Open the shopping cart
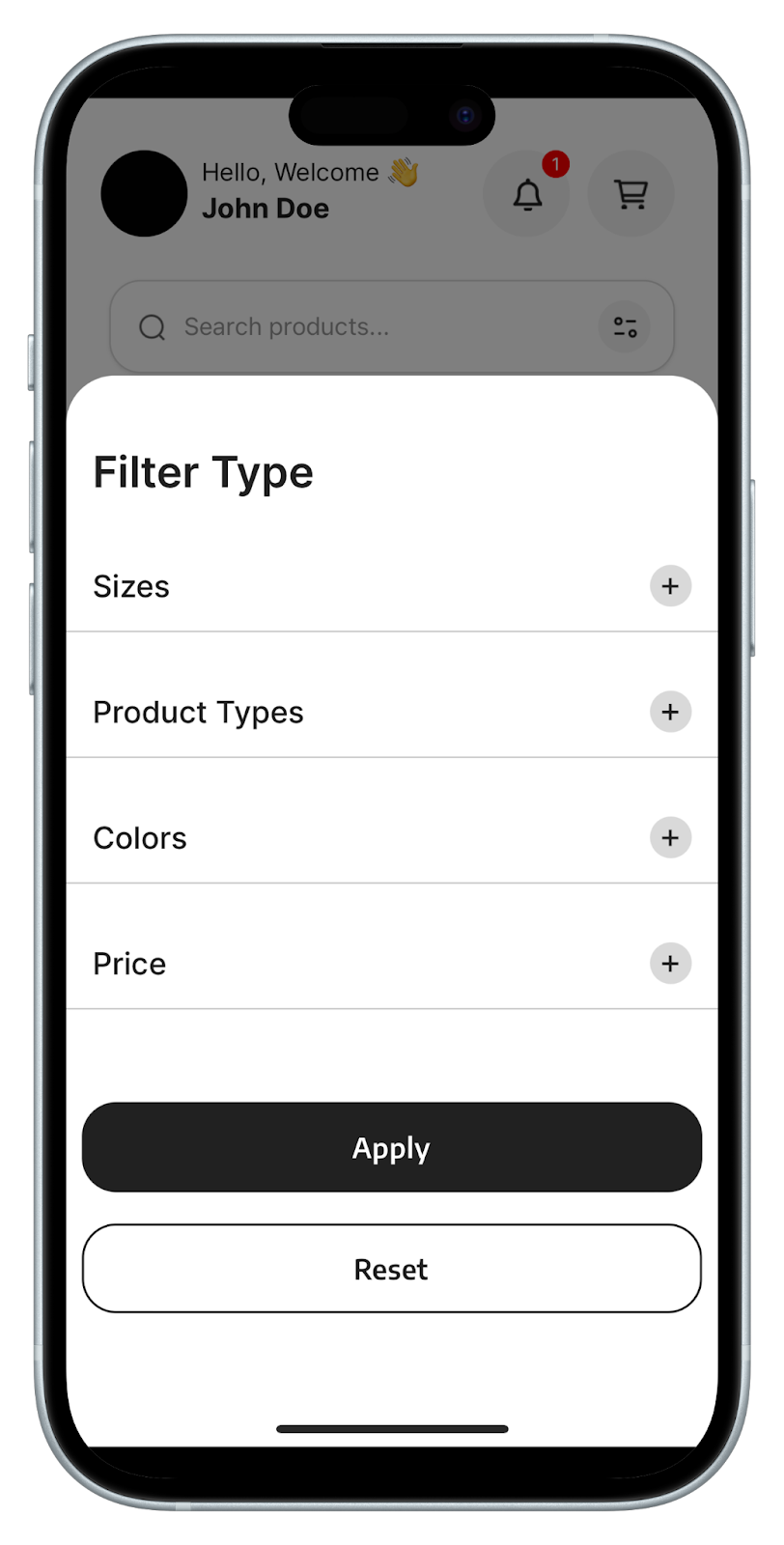Image resolution: width=784 pixels, height=1545 pixels. pyautogui.click(x=630, y=194)
